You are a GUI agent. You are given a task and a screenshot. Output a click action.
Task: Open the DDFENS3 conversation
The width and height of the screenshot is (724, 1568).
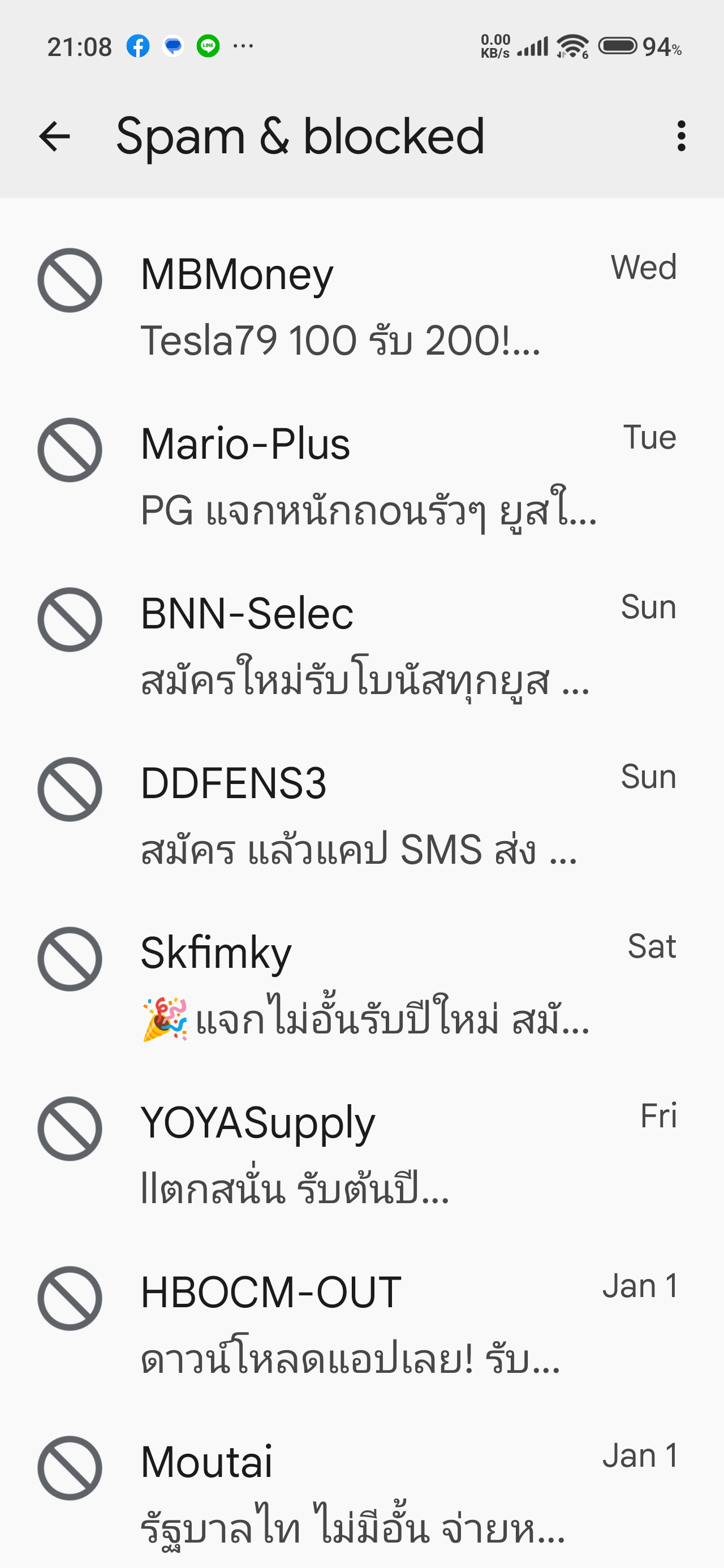point(361,815)
